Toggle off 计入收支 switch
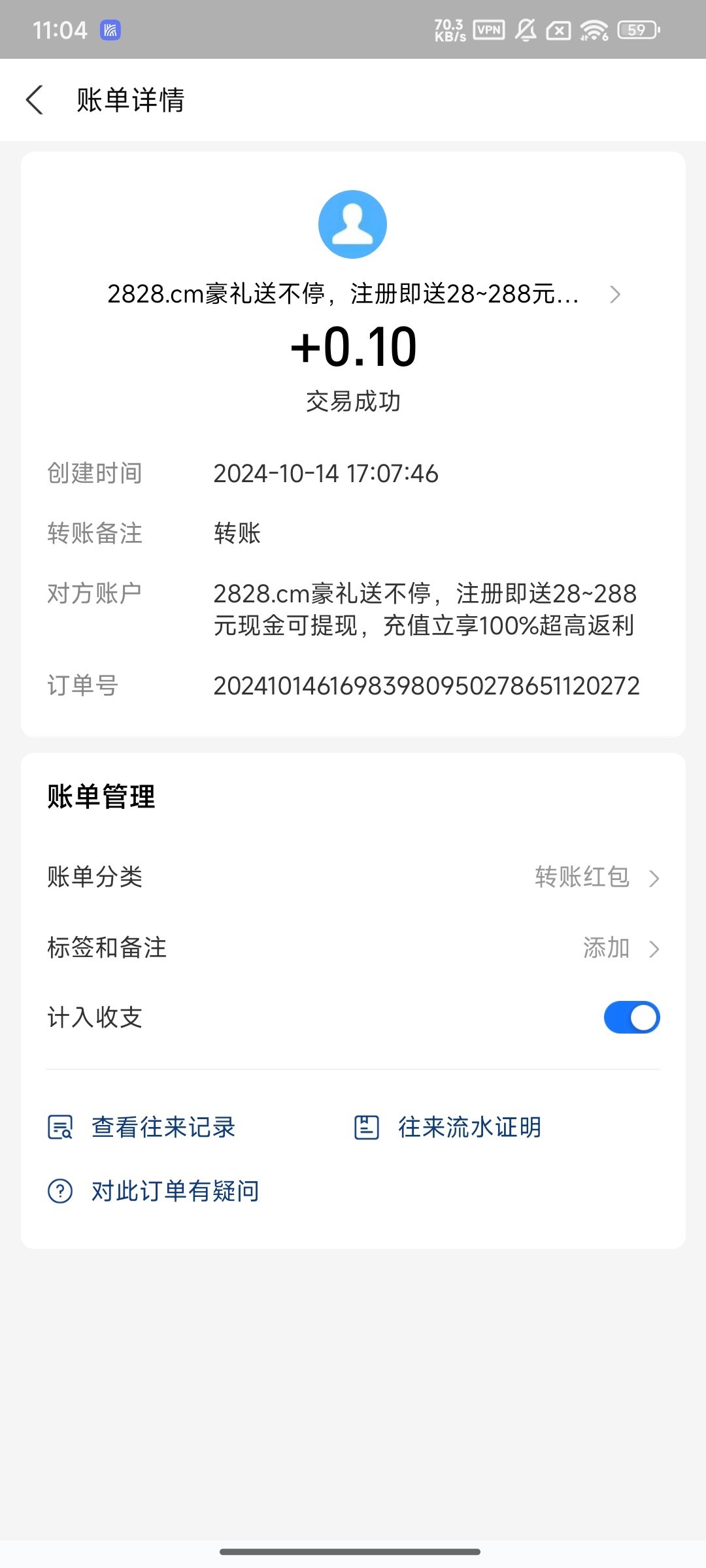706x1568 pixels. [631, 1017]
